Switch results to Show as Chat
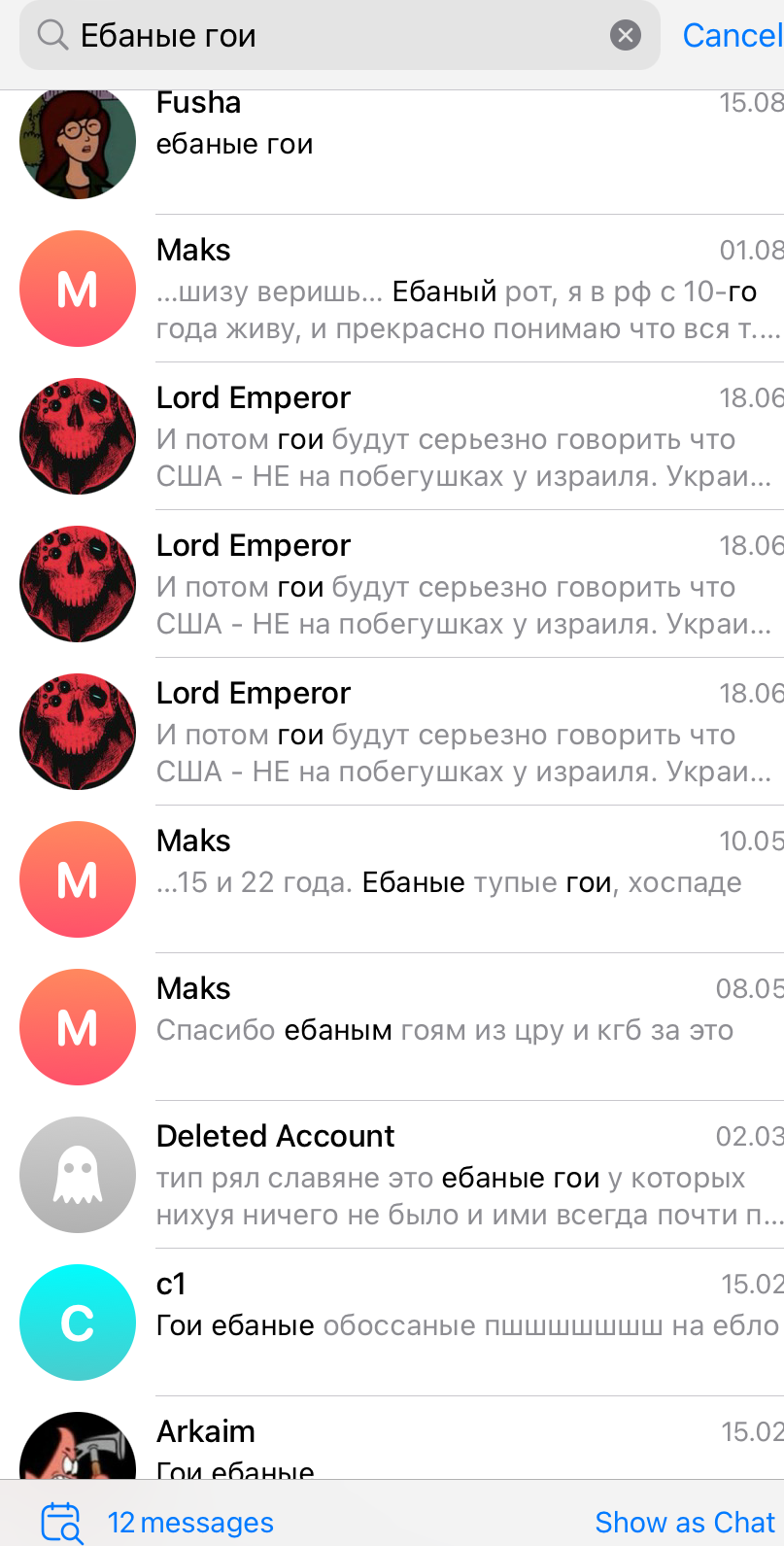 685,1522
